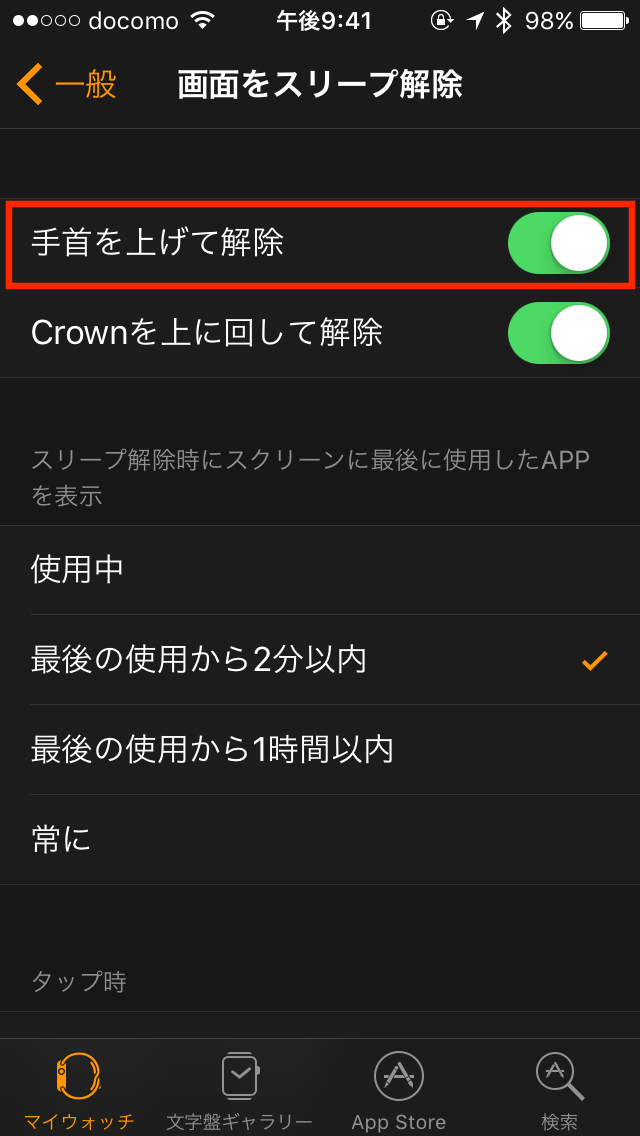Select the 使用中 option
Screen dimensions: 640x1136
tap(320, 570)
